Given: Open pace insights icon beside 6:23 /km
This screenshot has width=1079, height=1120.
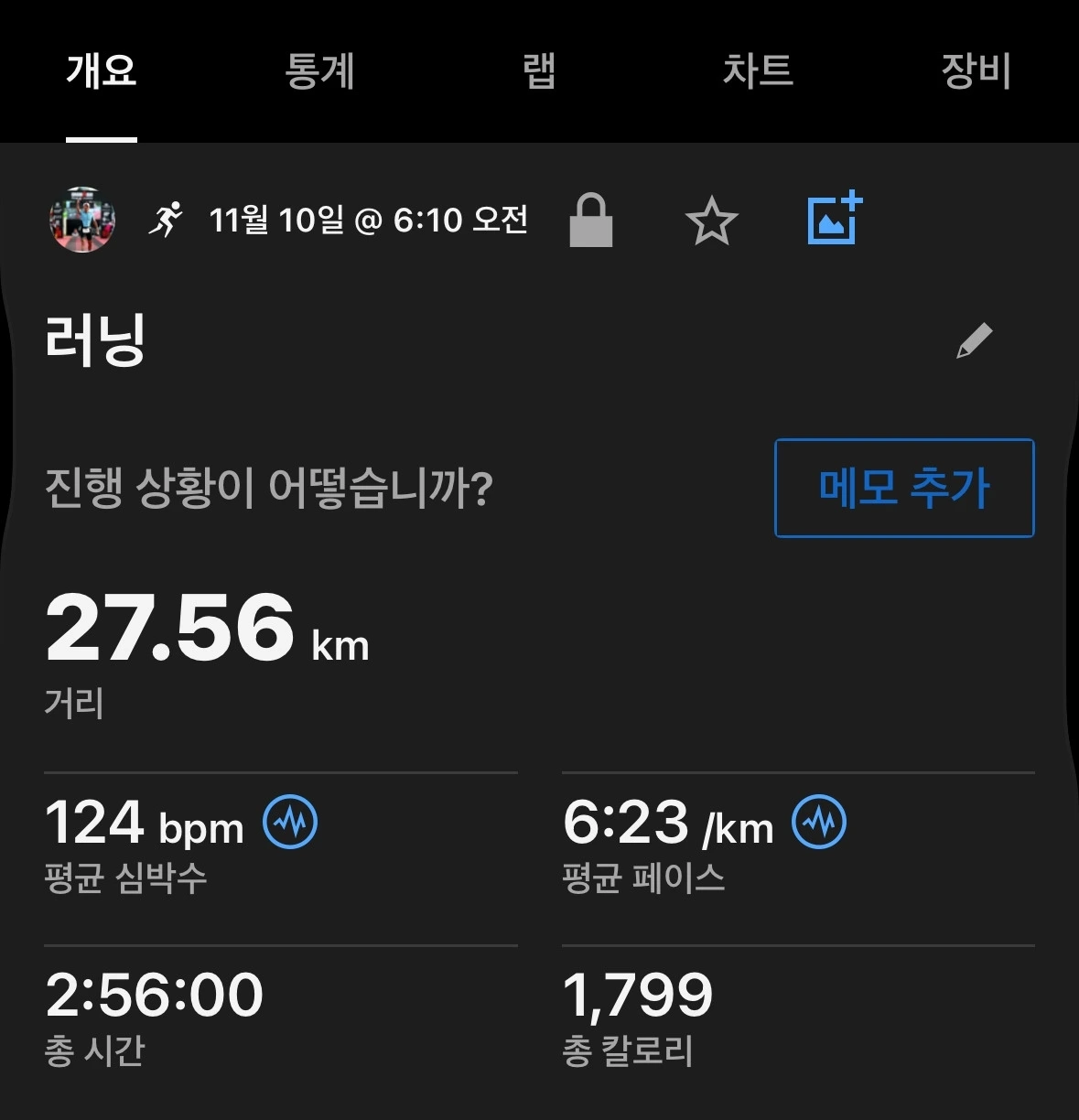Looking at the screenshot, I should (819, 822).
